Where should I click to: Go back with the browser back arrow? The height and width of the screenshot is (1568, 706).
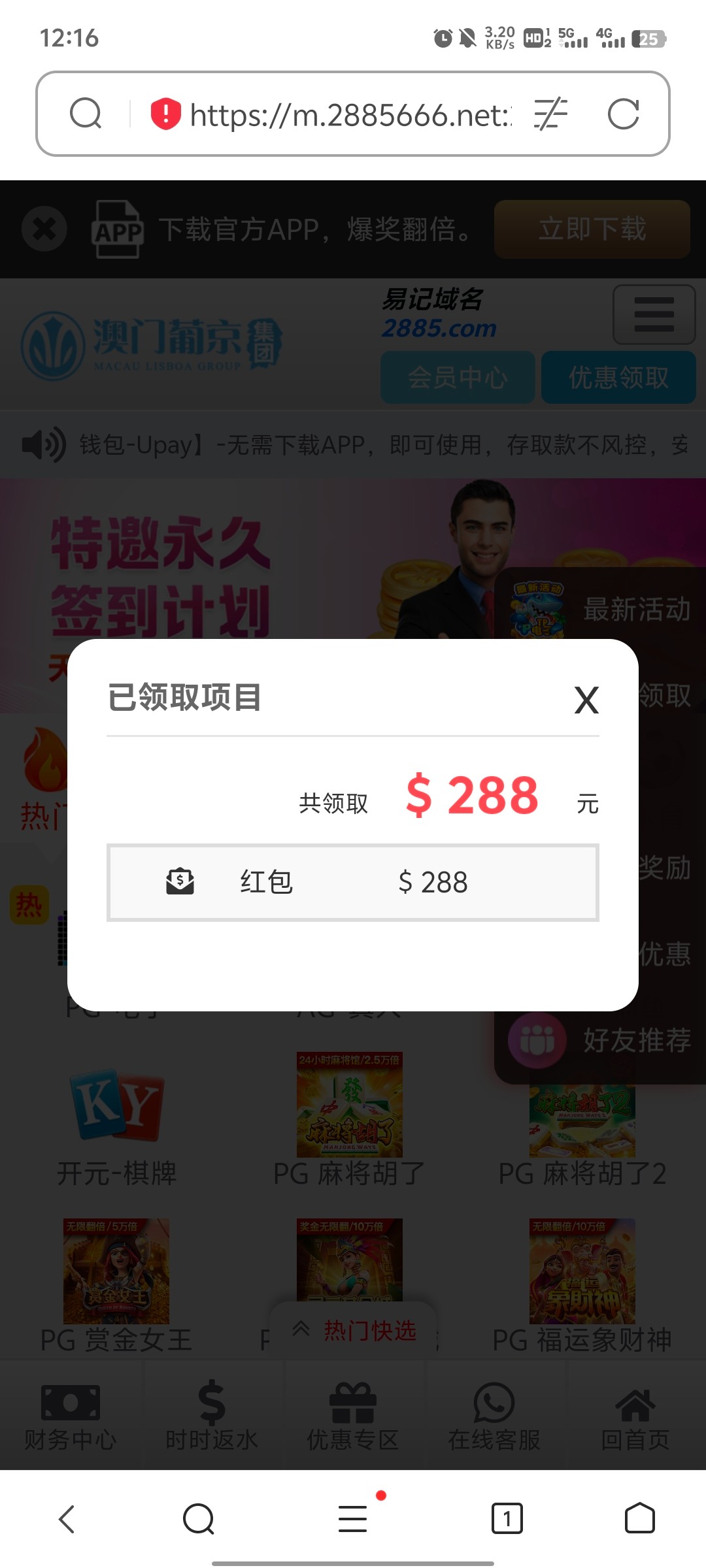(67, 1518)
